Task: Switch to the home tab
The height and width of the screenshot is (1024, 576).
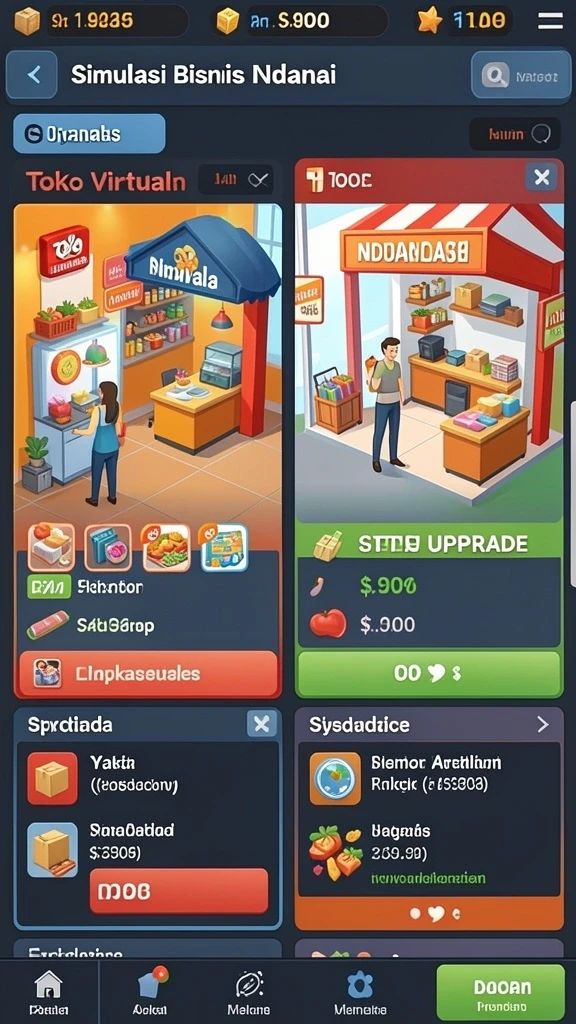Action: click(x=48, y=992)
